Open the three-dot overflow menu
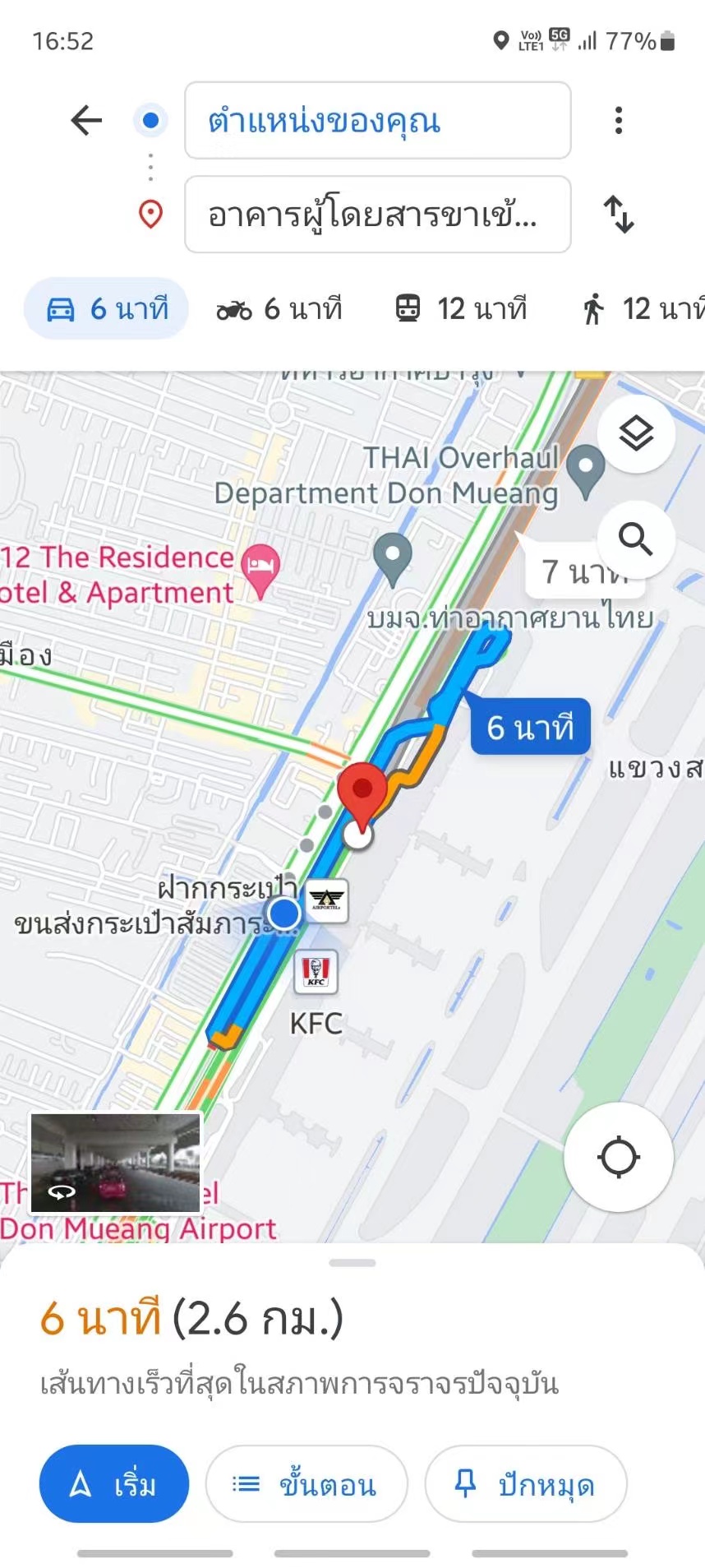The height and width of the screenshot is (1568, 705). [x=619, y=121]
